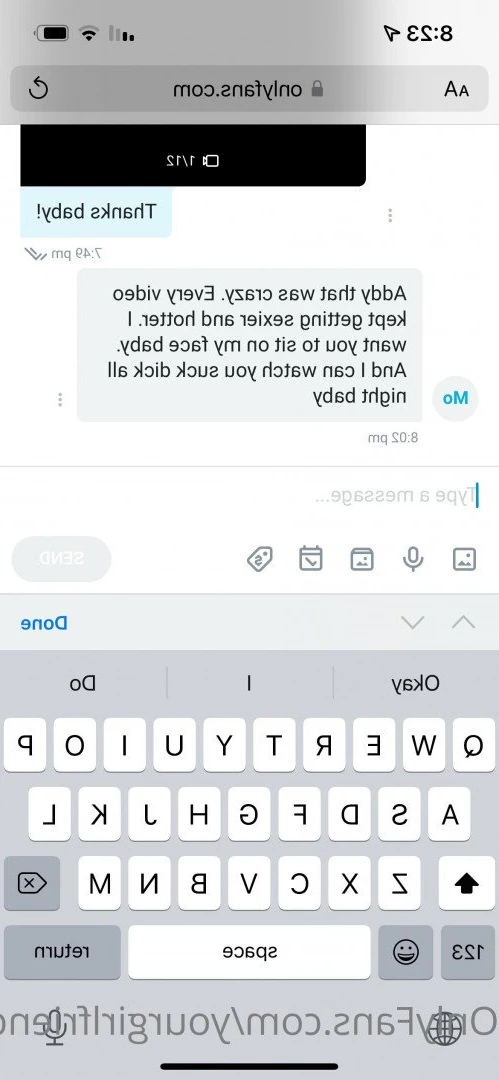Attach a photo with the image icon
499x1080 pixels.
tap(465, 559)
